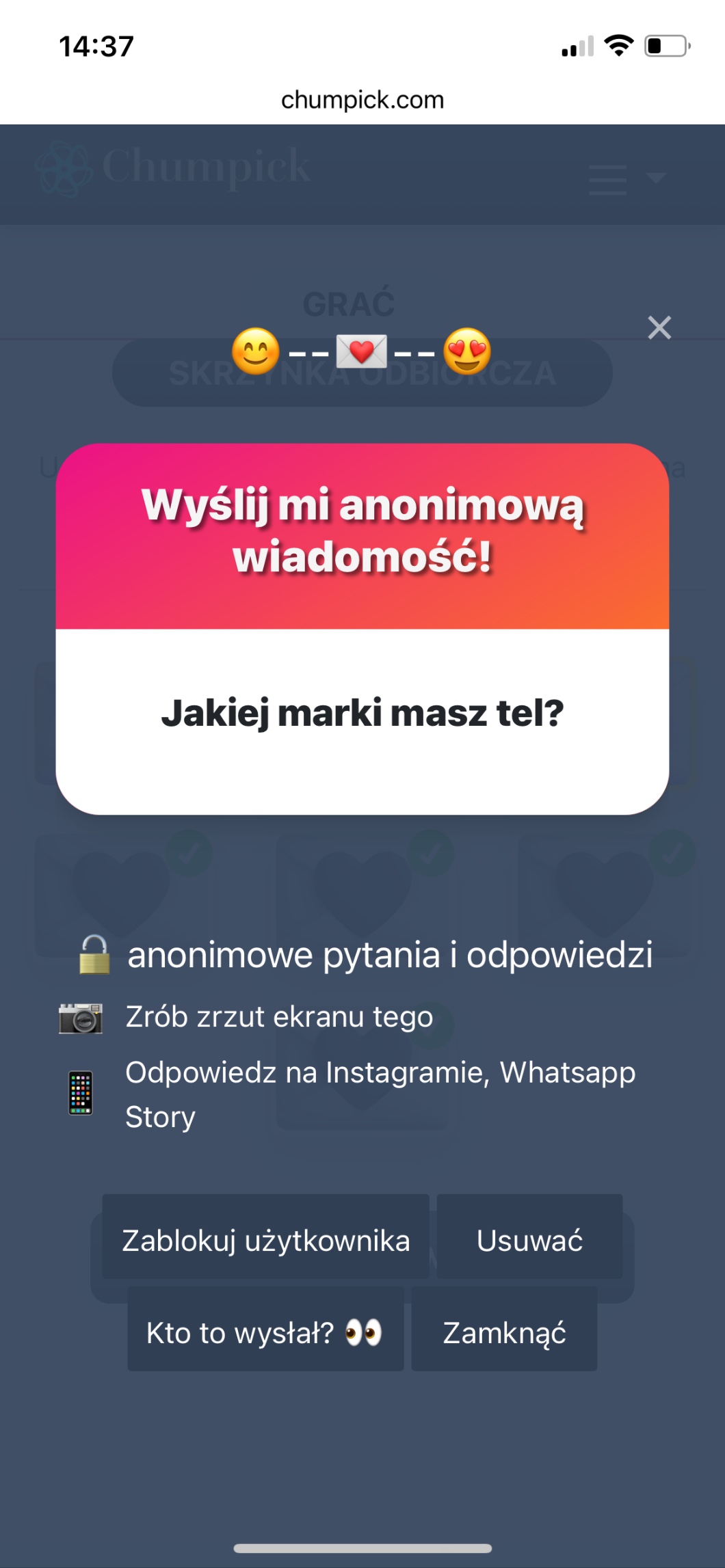
Task: Dismiss the dialog with Zamknąć
Action: pos(504,1332)
